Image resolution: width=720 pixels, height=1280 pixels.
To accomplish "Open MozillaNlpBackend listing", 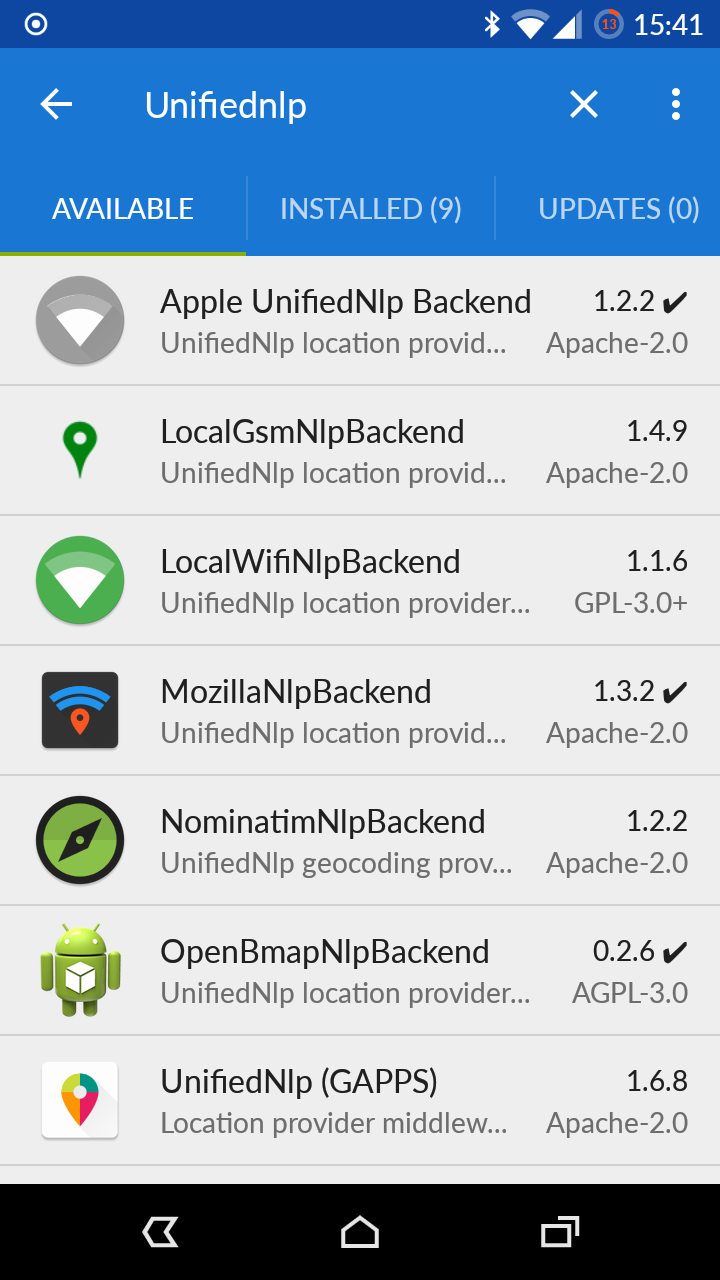I will (360, 711).
